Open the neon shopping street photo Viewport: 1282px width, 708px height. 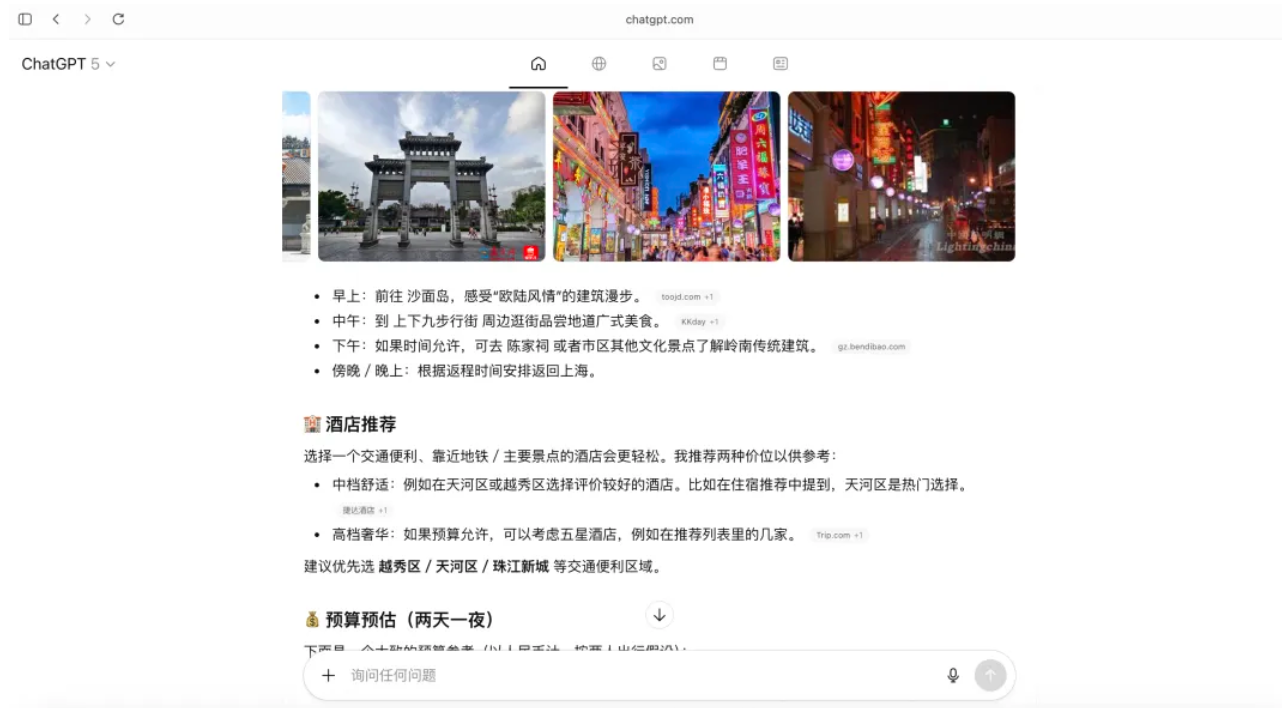coord(666,176)
